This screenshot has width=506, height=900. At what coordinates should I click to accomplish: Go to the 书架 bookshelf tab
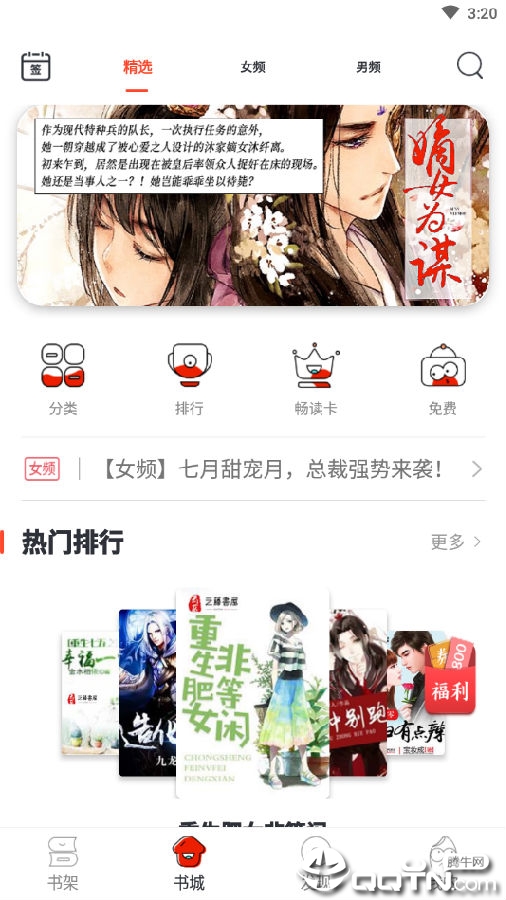(63, 863)
